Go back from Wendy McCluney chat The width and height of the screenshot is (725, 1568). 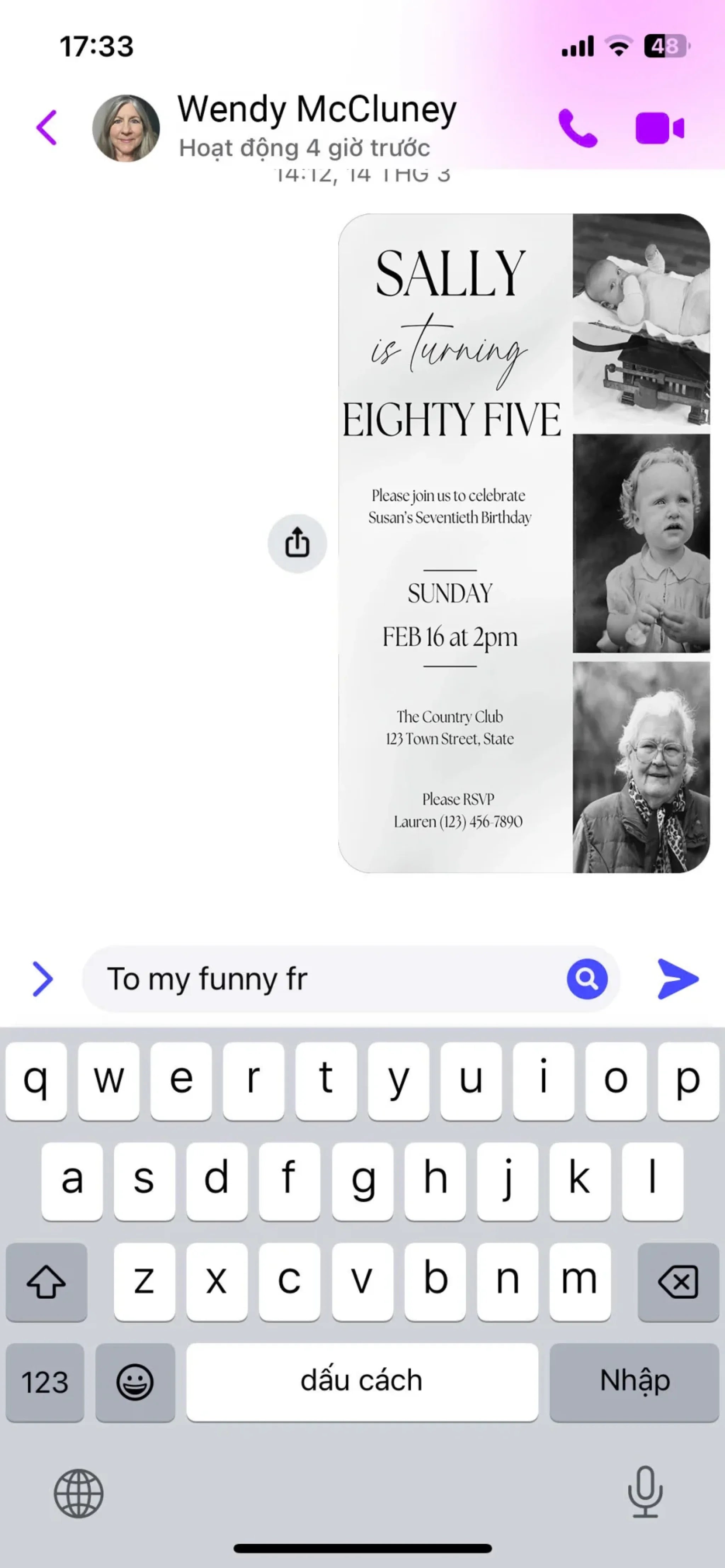tap(47, 128)
